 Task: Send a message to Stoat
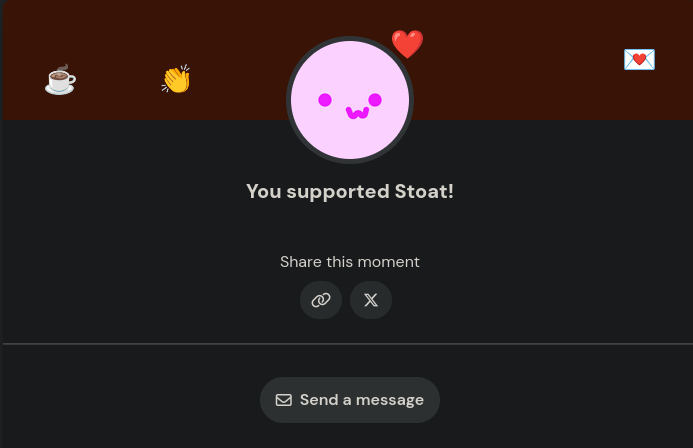click(x=350, y=400)
